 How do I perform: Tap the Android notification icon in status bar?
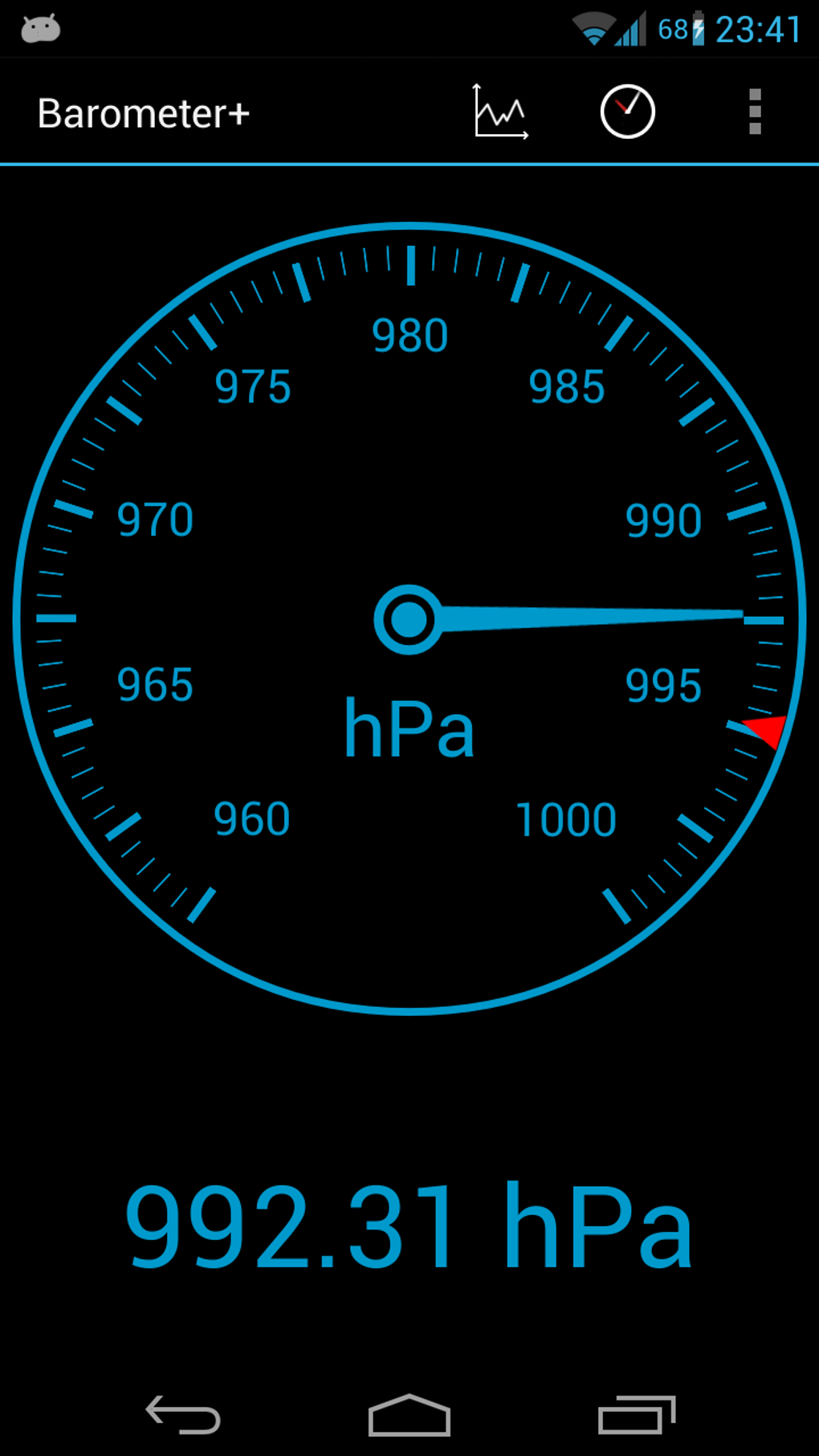tap(40, 27)
